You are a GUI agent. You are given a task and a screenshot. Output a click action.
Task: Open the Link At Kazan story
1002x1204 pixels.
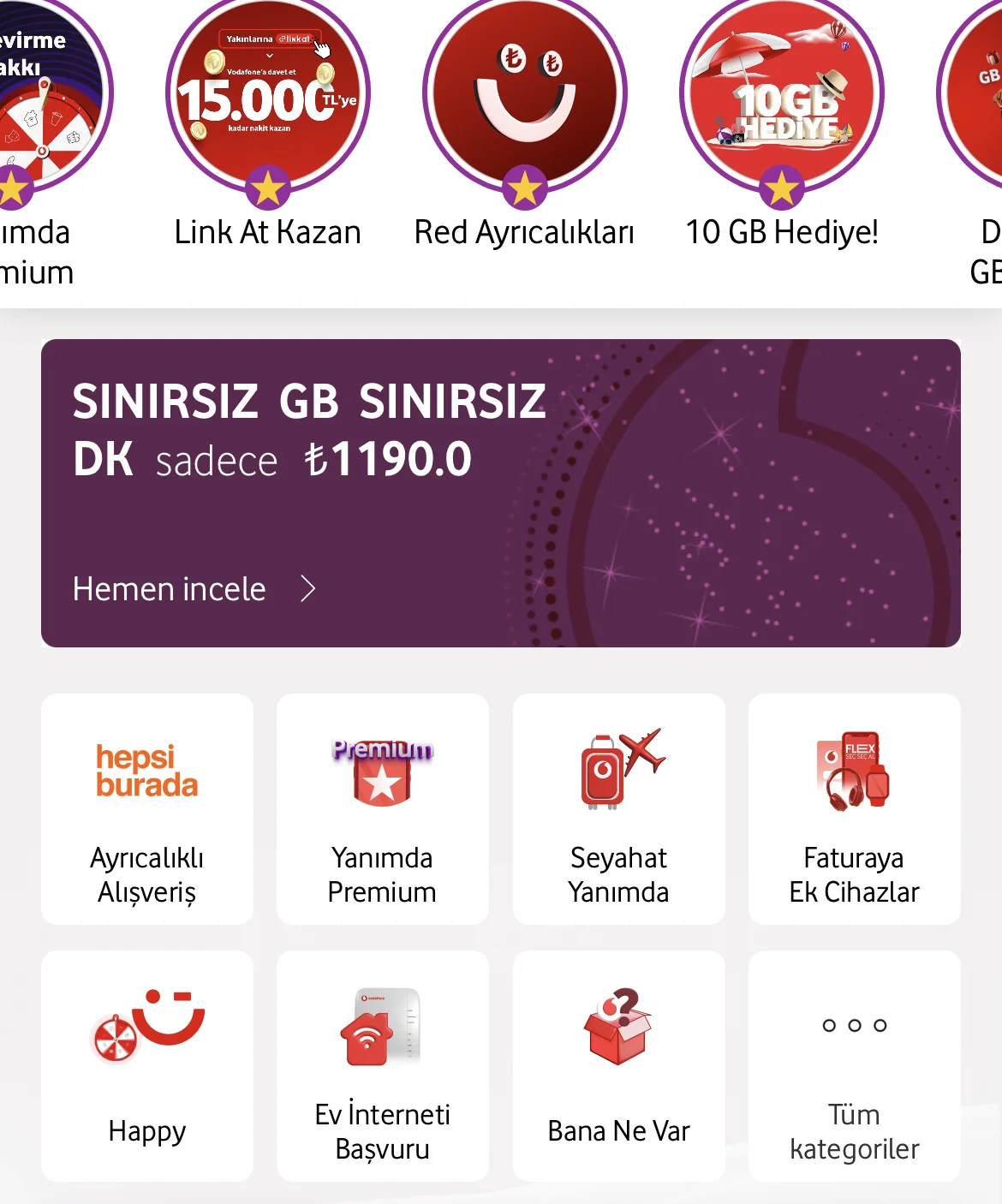click(x=268, y=94)
